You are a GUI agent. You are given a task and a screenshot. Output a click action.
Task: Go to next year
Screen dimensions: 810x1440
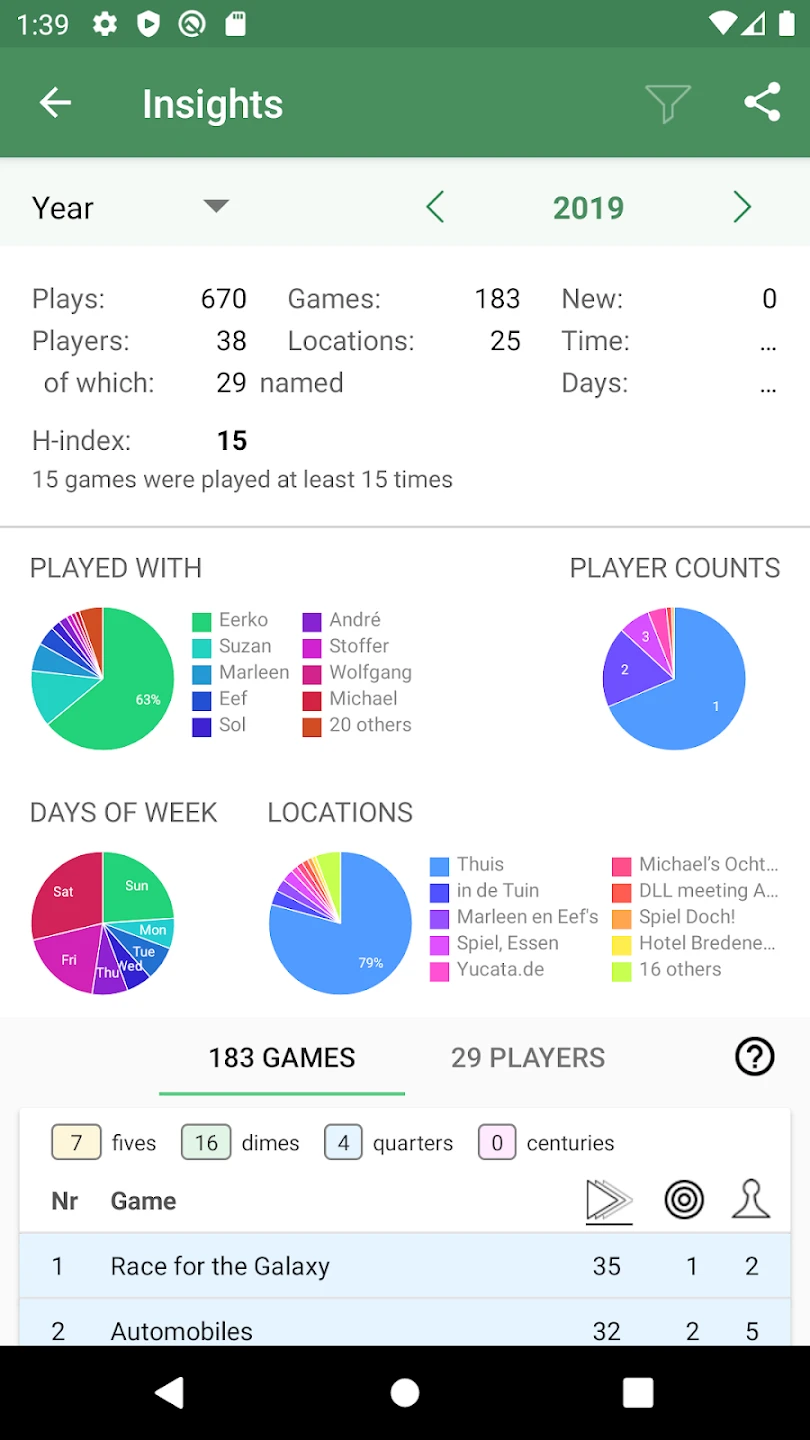pos(741,207)
